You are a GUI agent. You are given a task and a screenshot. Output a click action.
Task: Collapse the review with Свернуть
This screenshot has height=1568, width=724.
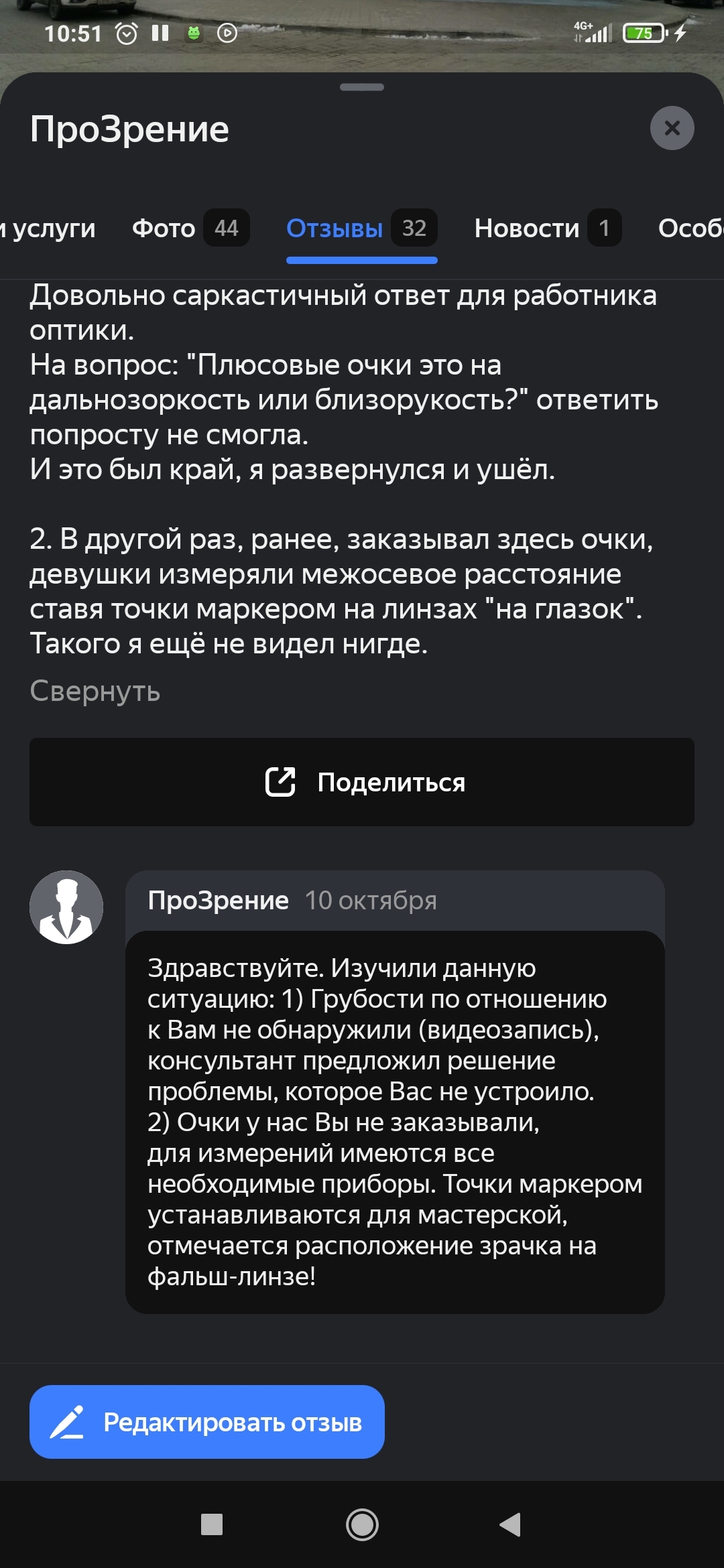click(95, 691)
